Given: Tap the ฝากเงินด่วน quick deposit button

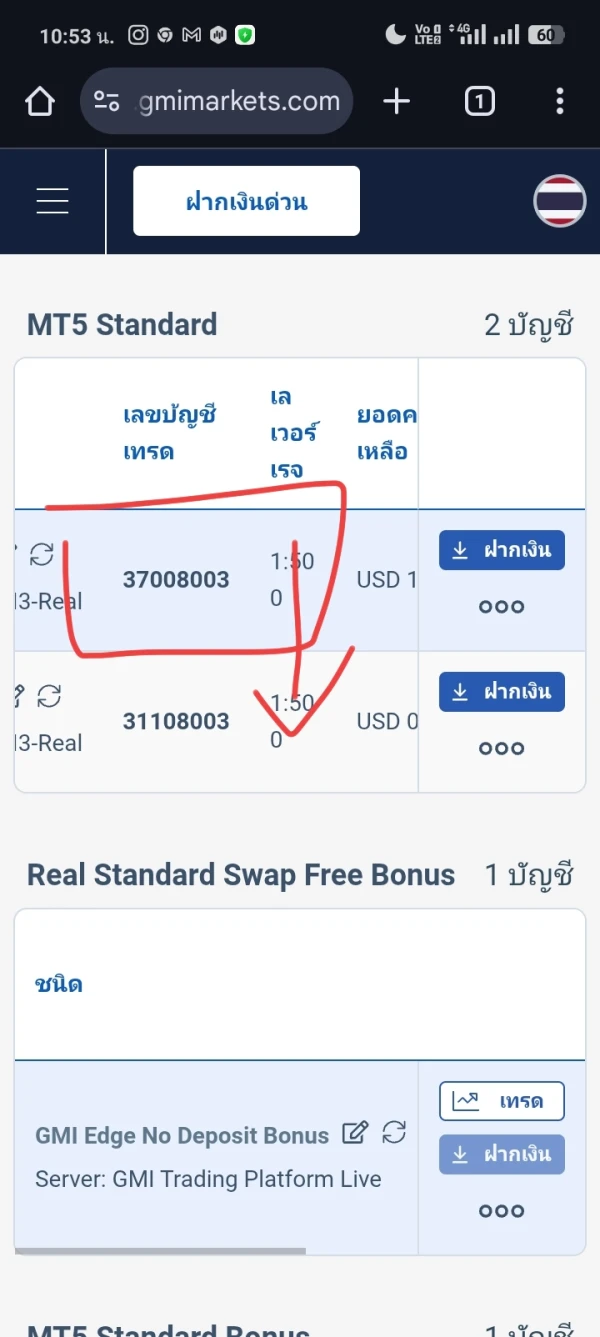Looking at the screenshot, I should pyautogui.click(x=246, y=201).
